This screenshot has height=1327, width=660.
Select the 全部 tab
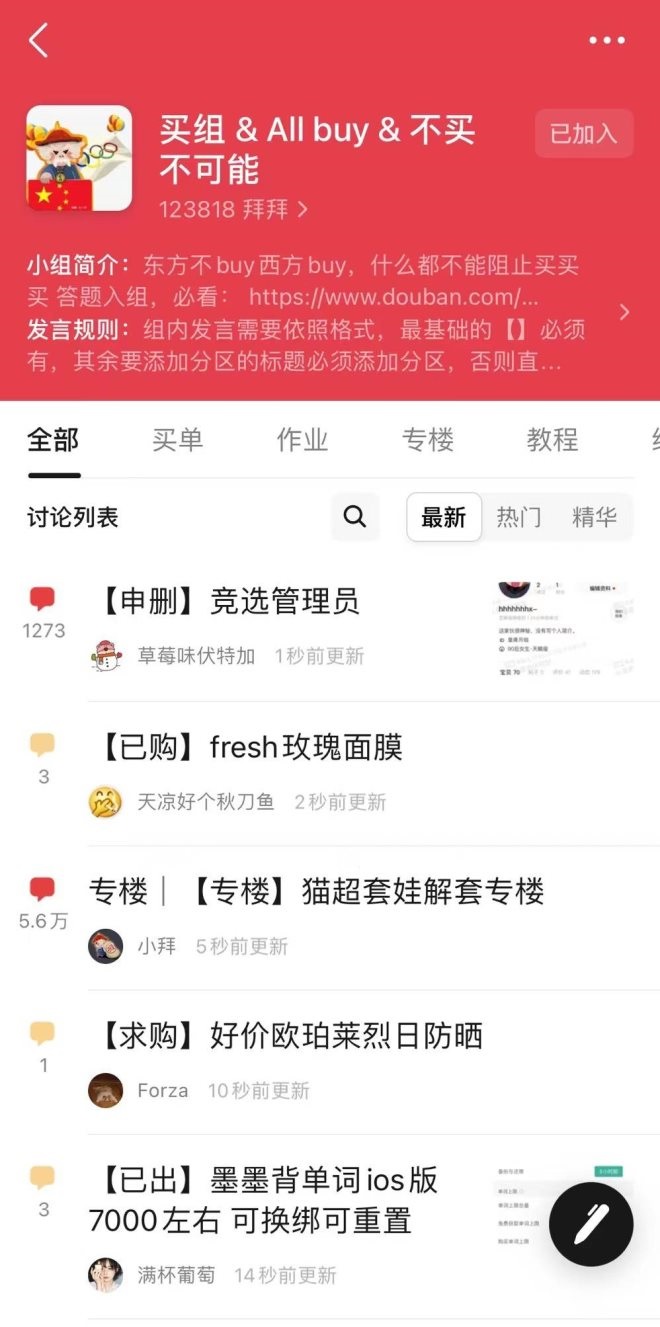53,440
